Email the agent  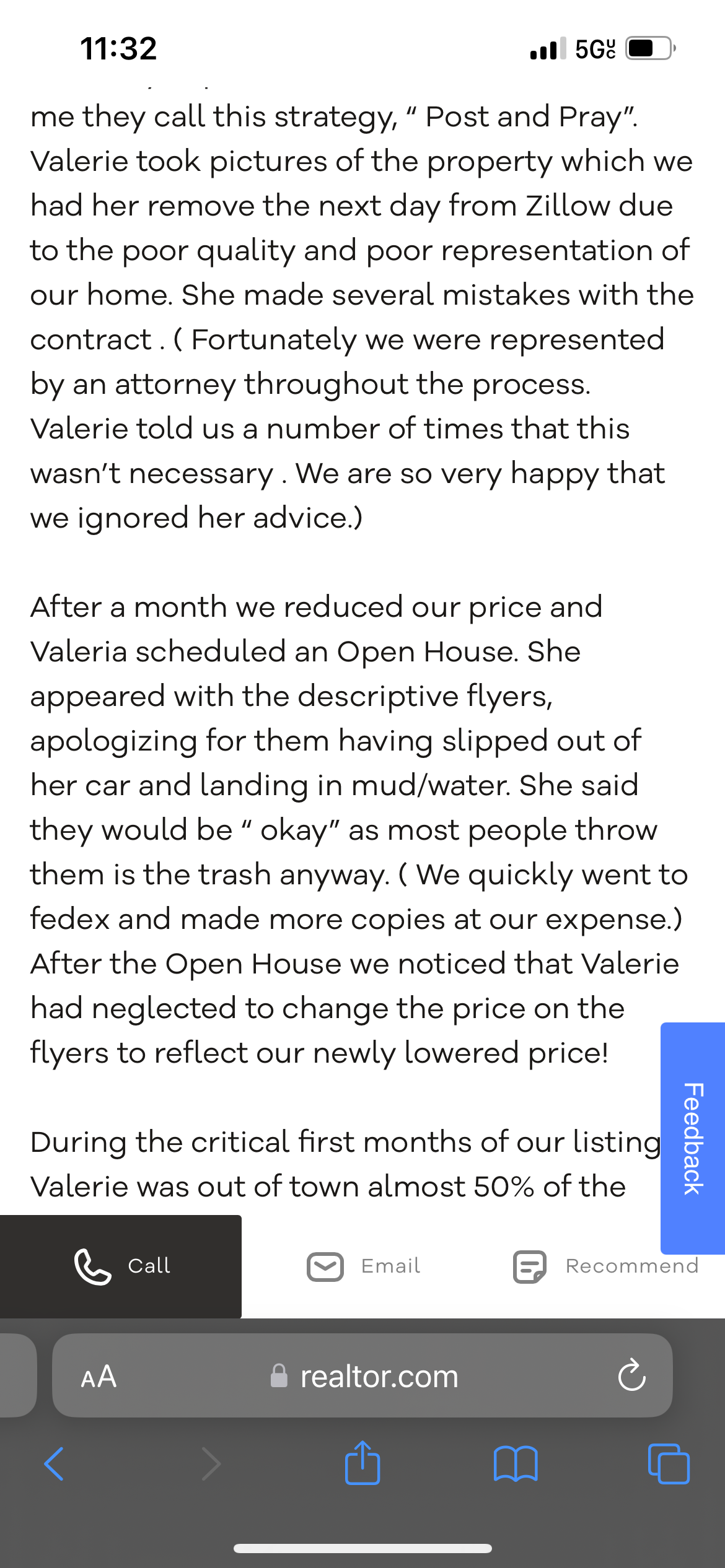[364, 1266]
